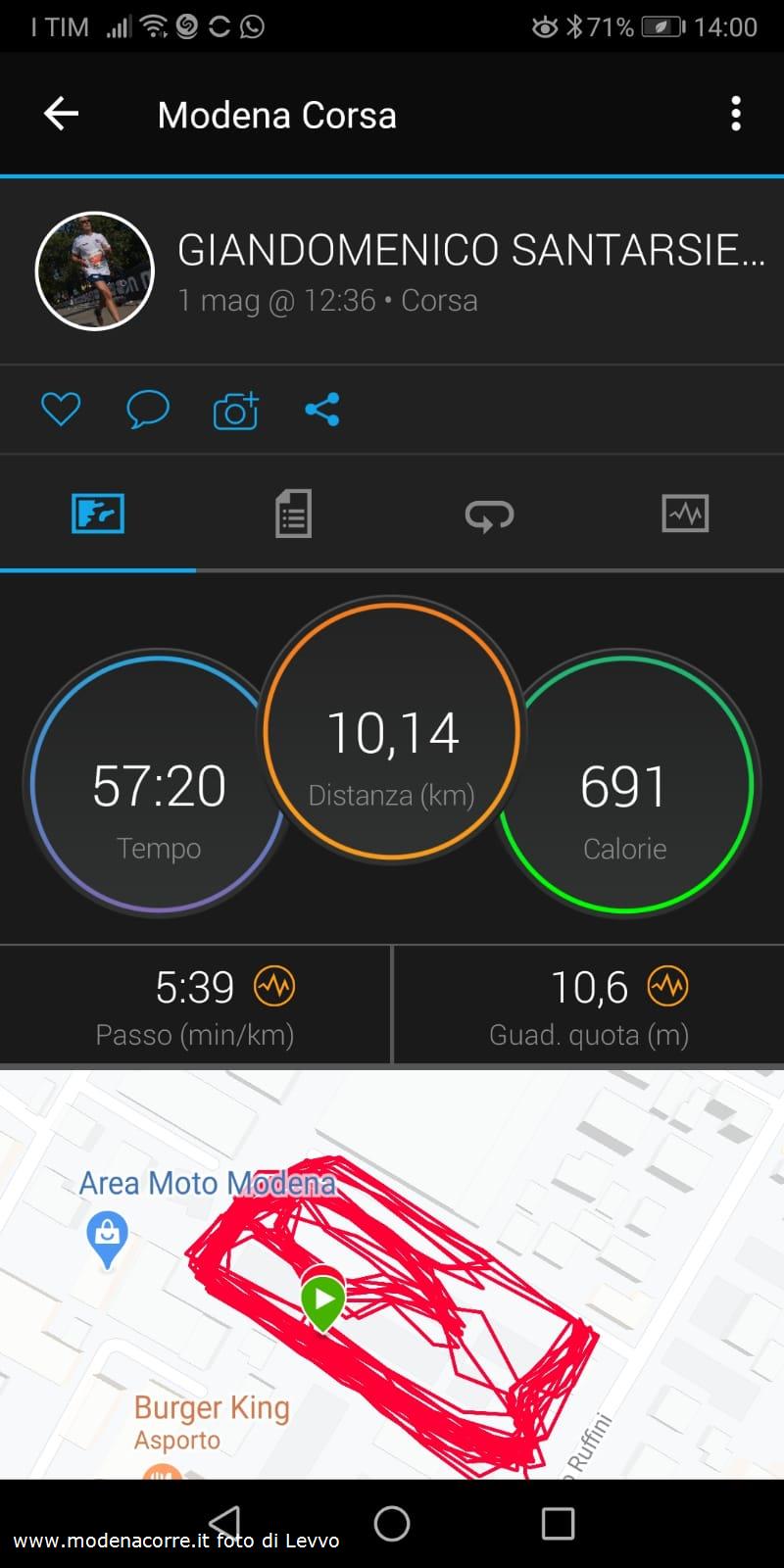Image resolution: width=784 pixels, height=1568 pixels.
Task: Open the route map
Action: click(392, 1274)
